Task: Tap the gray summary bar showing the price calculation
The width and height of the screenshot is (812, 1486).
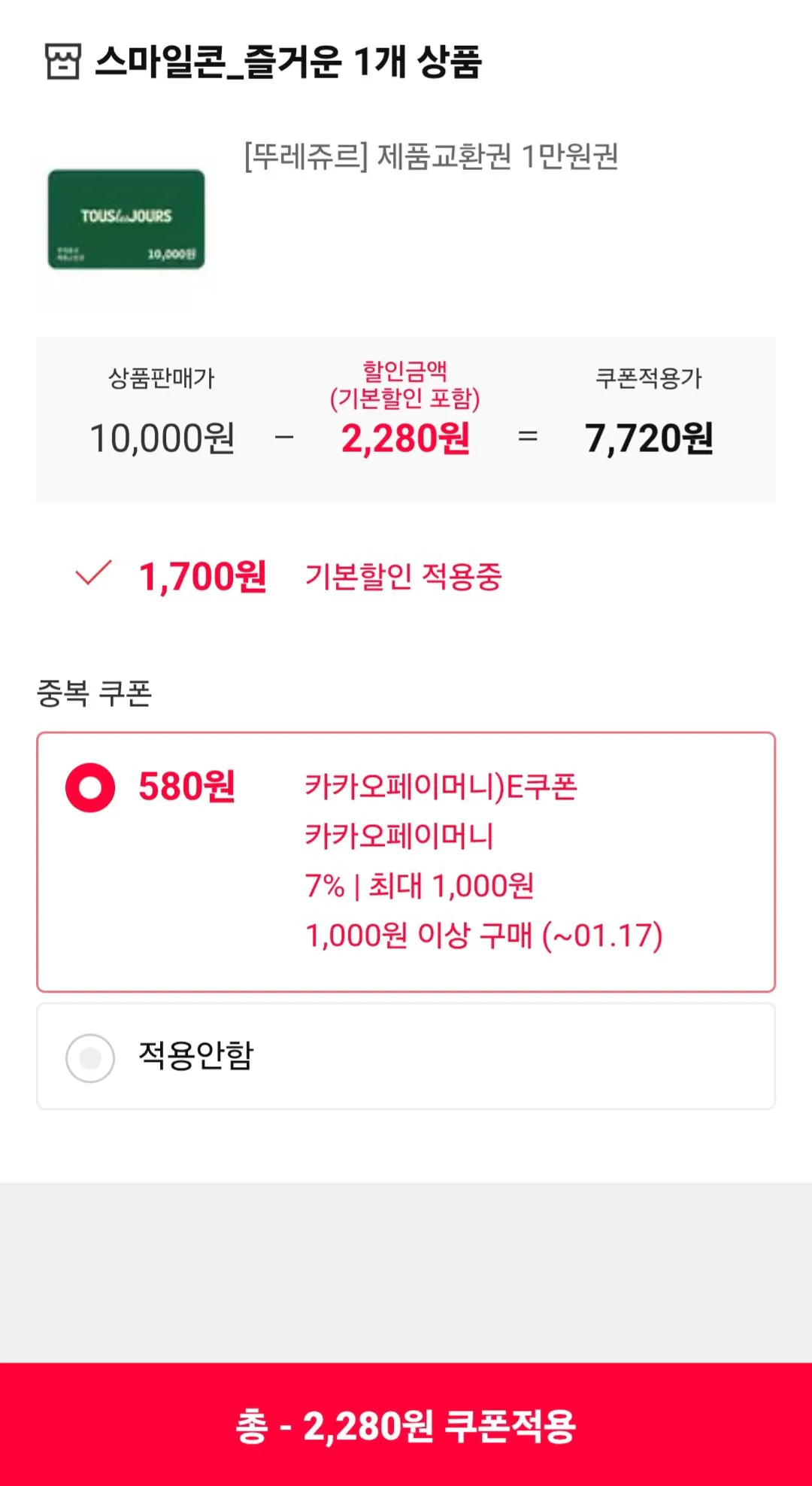Action: (x=406, y=418)
